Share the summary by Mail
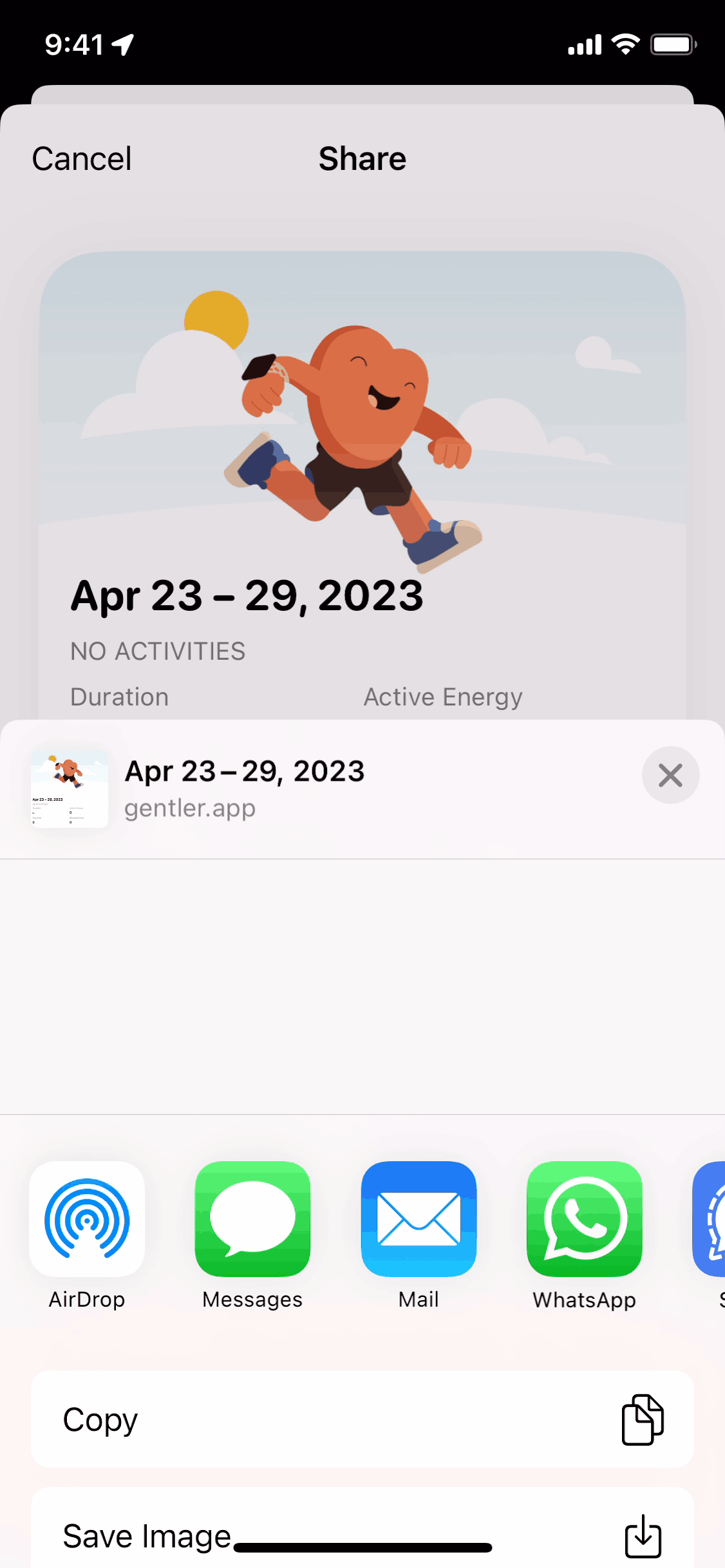This screenshot has width=725, height=1568. (x=419, y=1219)
